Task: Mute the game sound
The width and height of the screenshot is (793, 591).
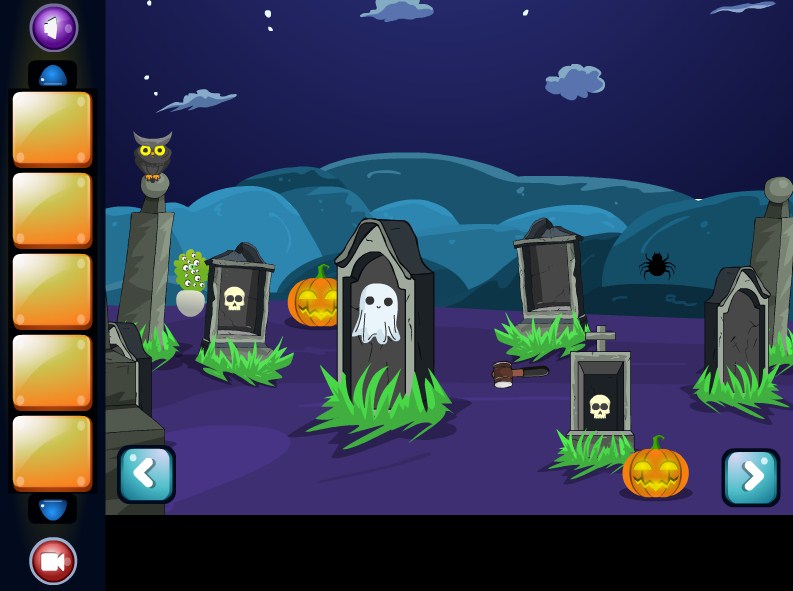Action: click(x=54, y=28)
